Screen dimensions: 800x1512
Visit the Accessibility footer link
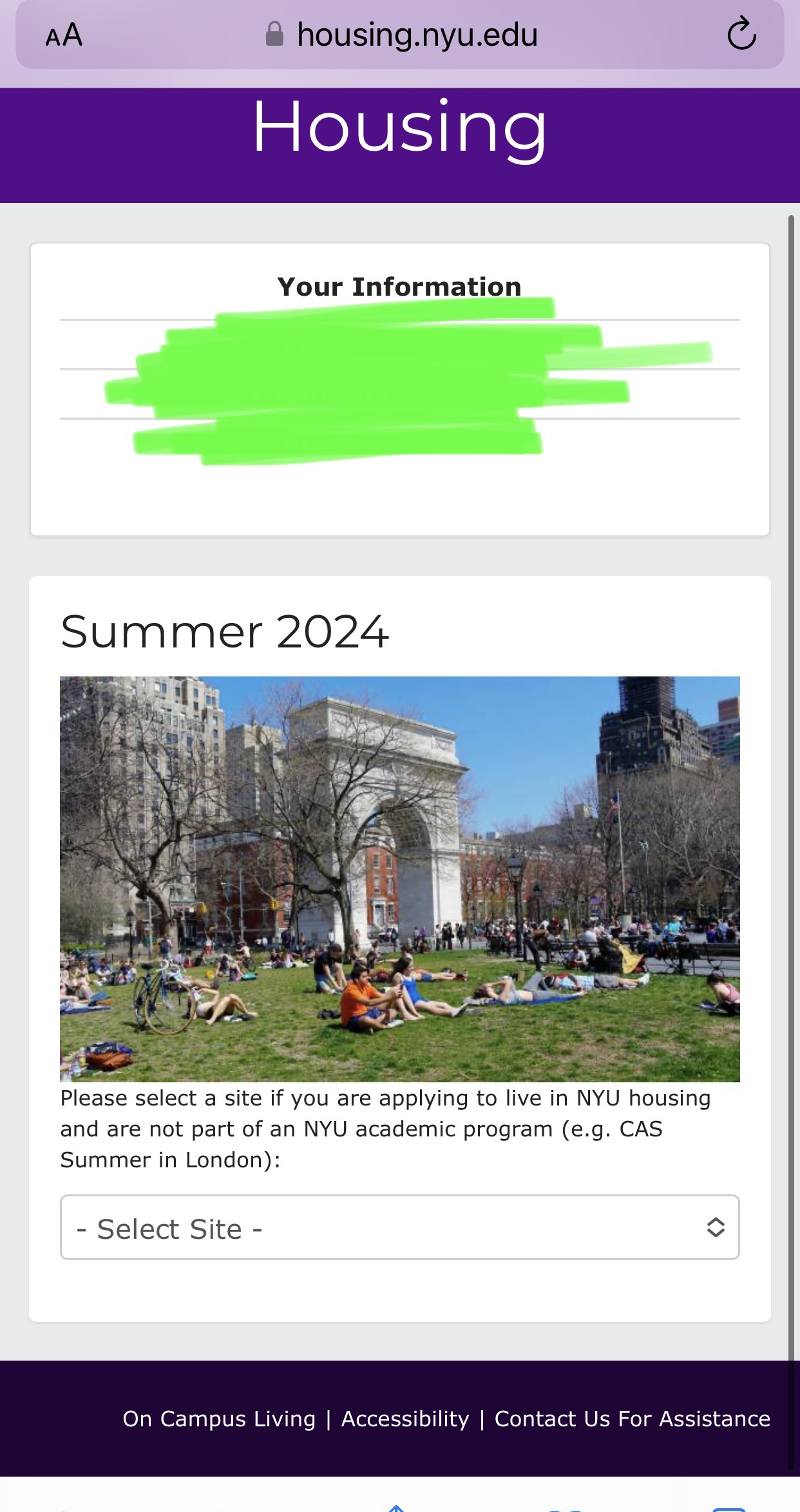(405, 1419)
